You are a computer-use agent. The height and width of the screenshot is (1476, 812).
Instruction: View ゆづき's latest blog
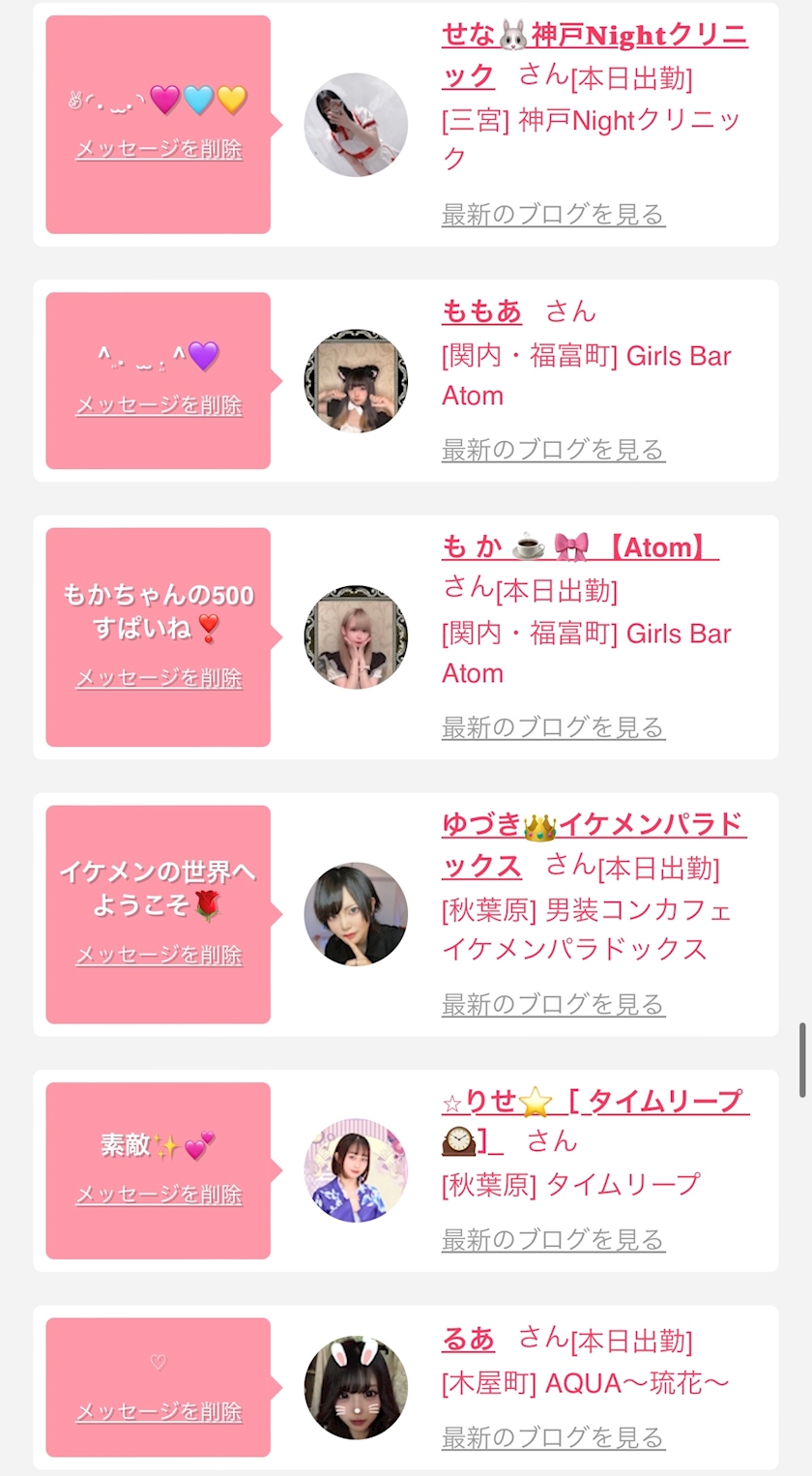tap(553, 1005)
